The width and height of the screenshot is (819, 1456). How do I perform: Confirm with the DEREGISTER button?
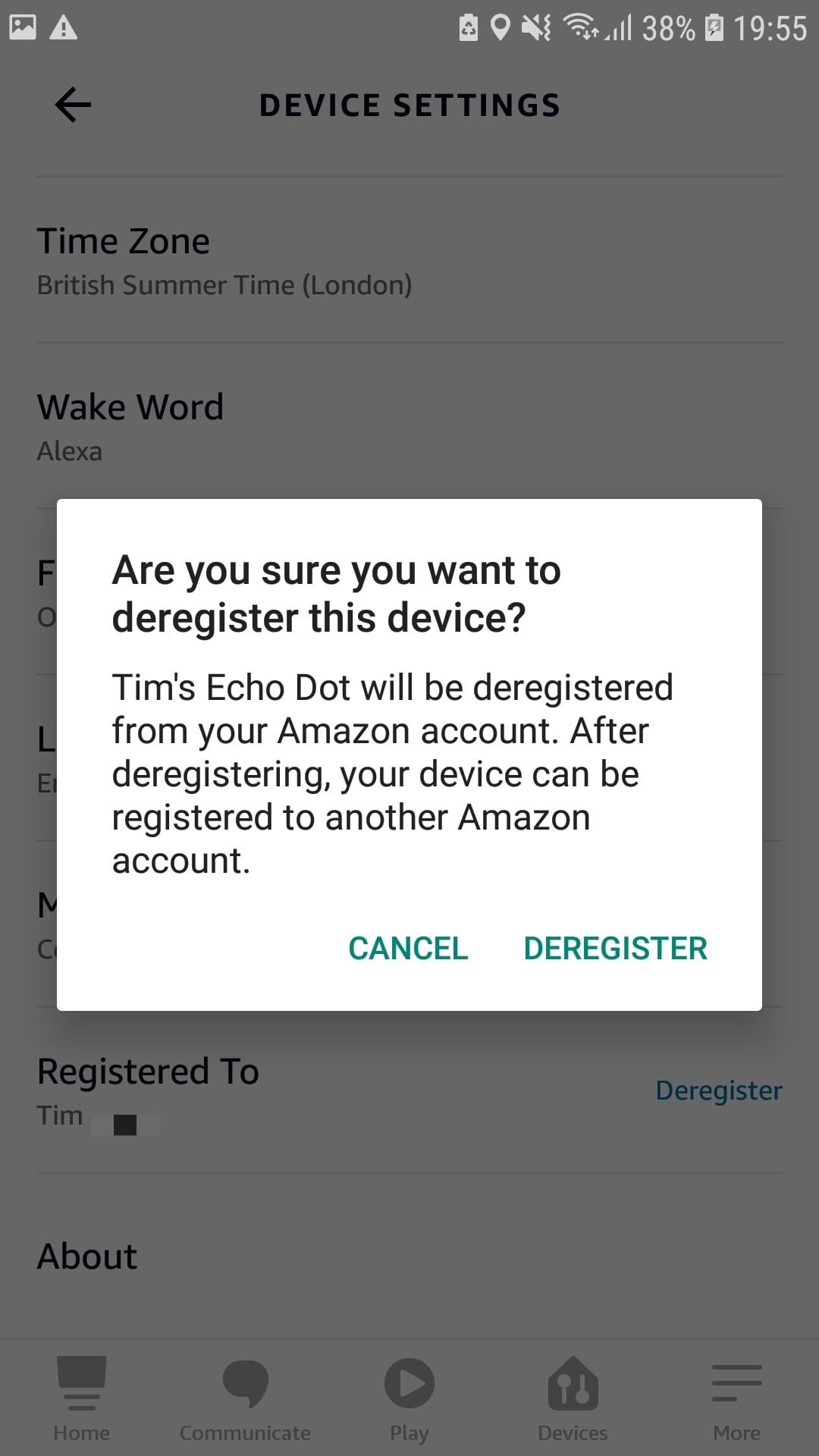615,948
